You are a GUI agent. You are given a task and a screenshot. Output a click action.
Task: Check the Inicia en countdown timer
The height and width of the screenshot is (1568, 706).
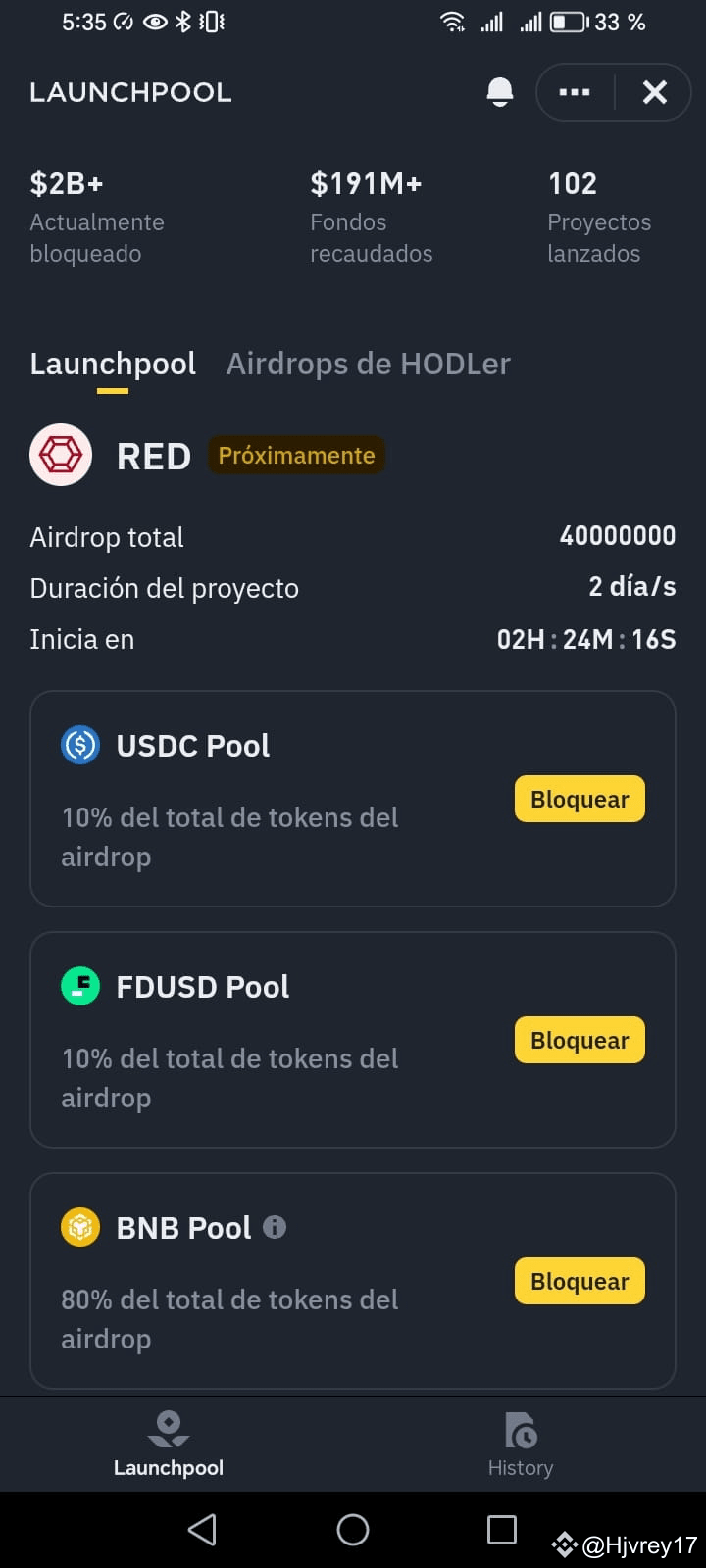point(585,638)
